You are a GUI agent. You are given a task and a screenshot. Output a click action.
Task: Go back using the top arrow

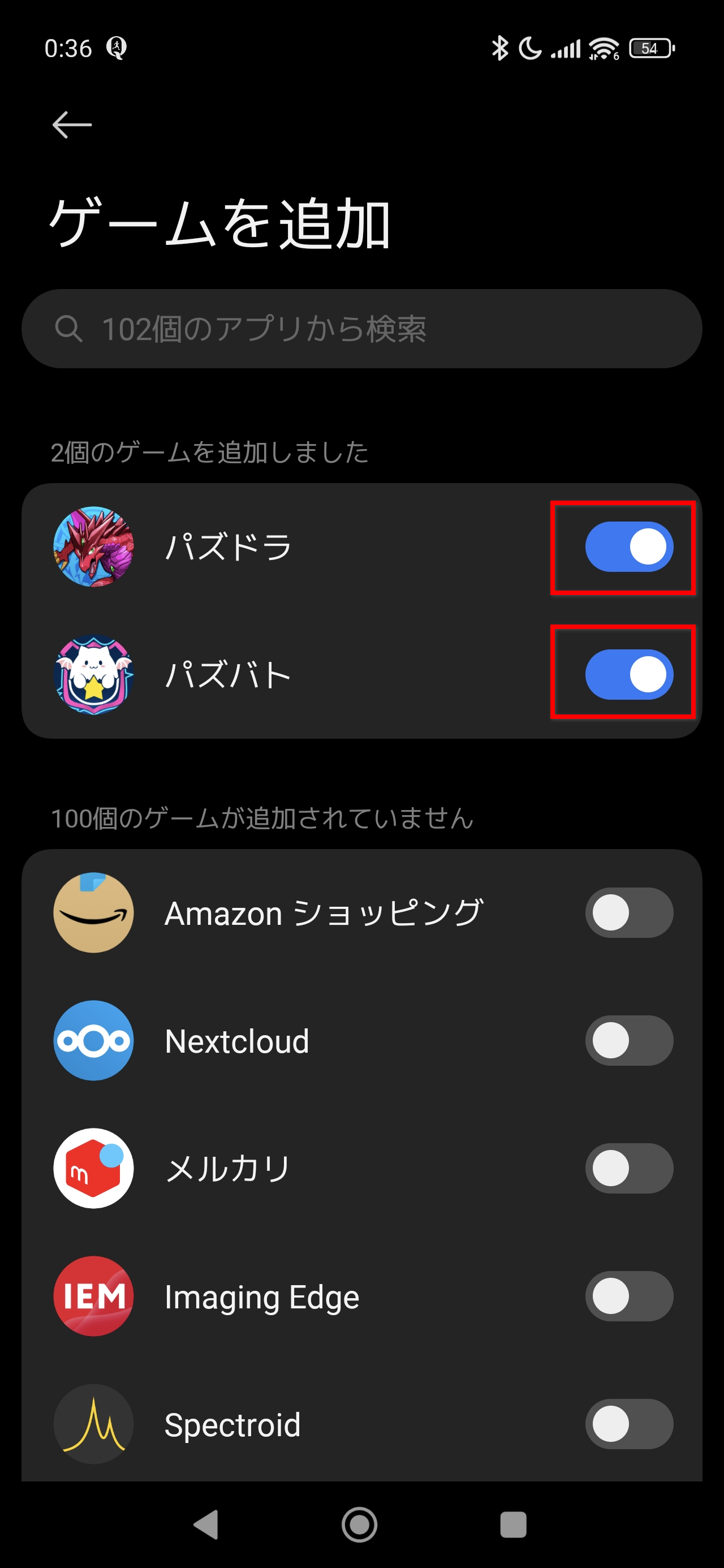72,125
